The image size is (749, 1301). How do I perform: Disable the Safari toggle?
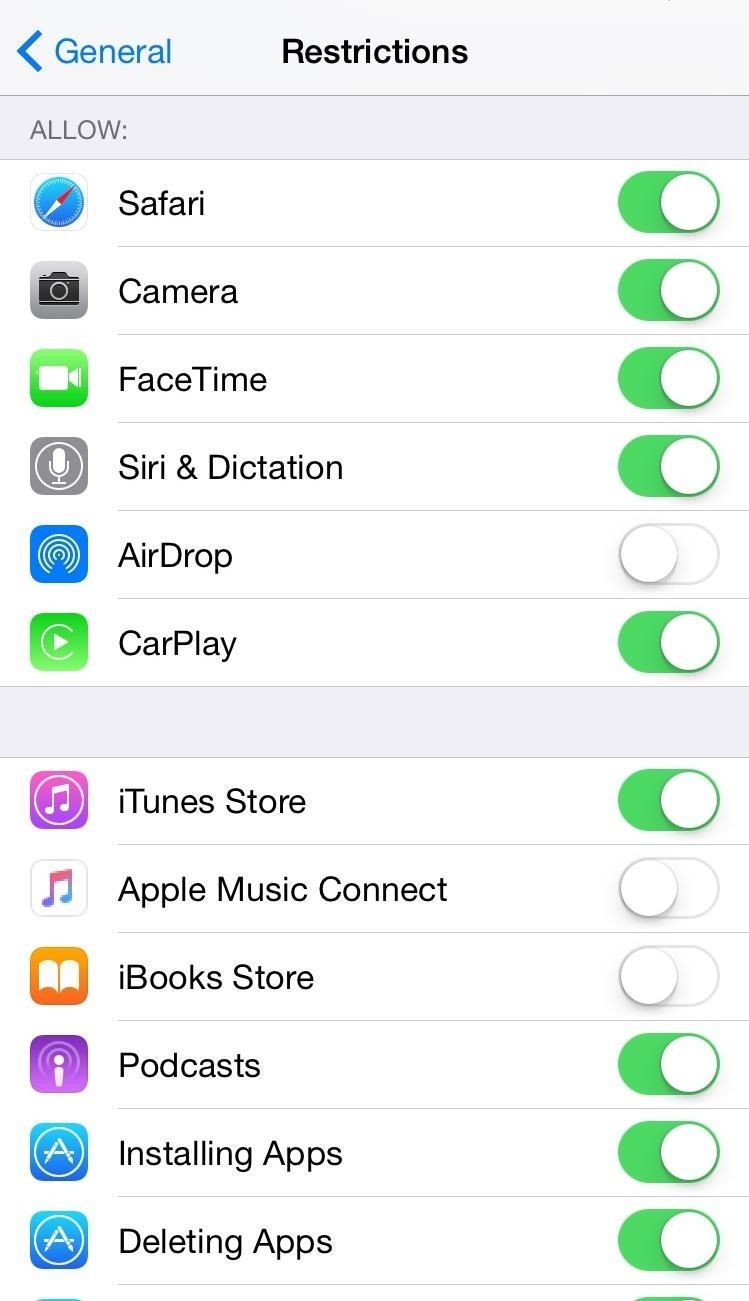(668, 202)
